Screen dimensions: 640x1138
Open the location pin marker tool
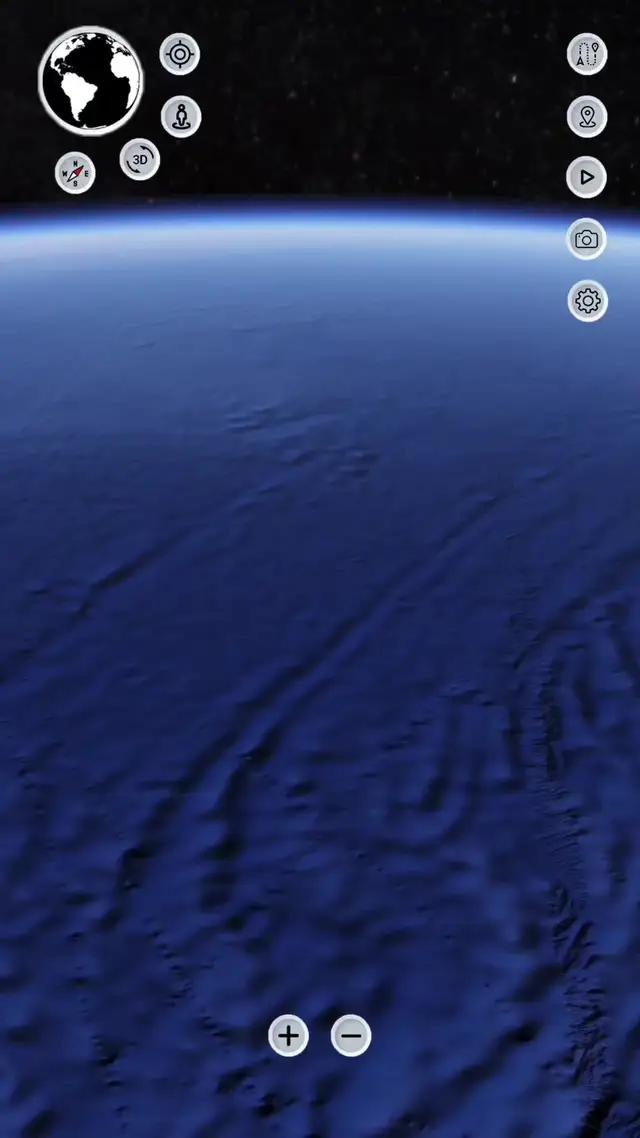point(587,116)
